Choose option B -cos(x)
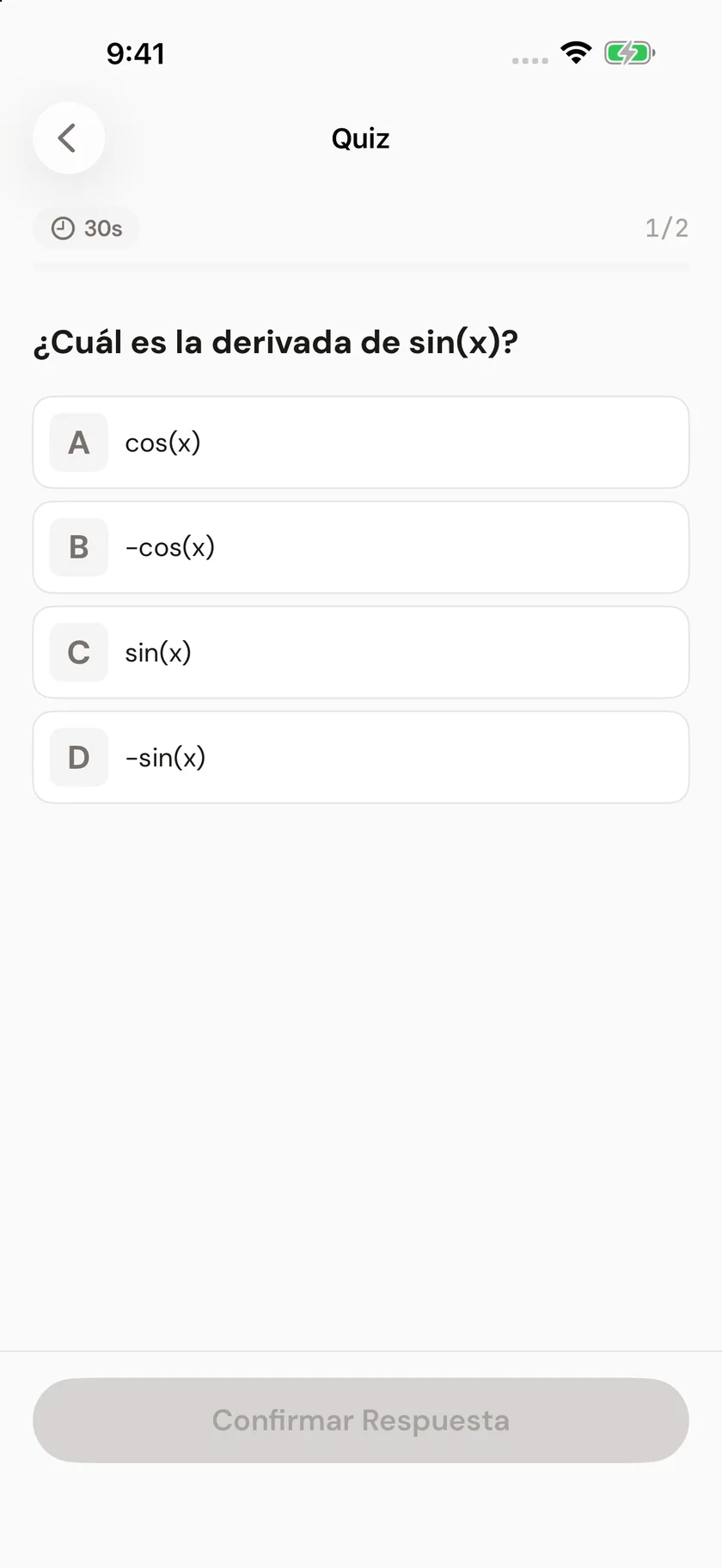 [361, 547]
